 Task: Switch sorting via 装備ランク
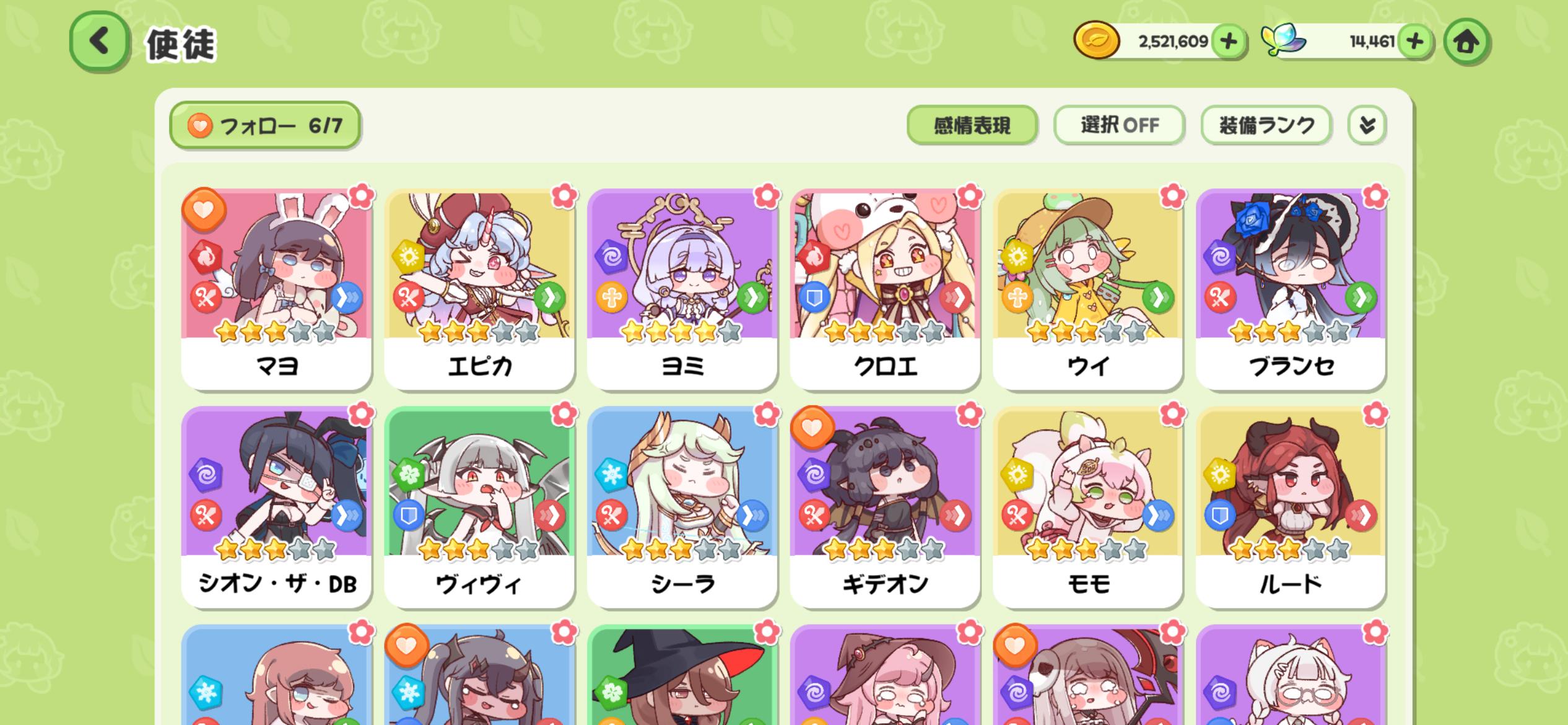point(1266,126)
